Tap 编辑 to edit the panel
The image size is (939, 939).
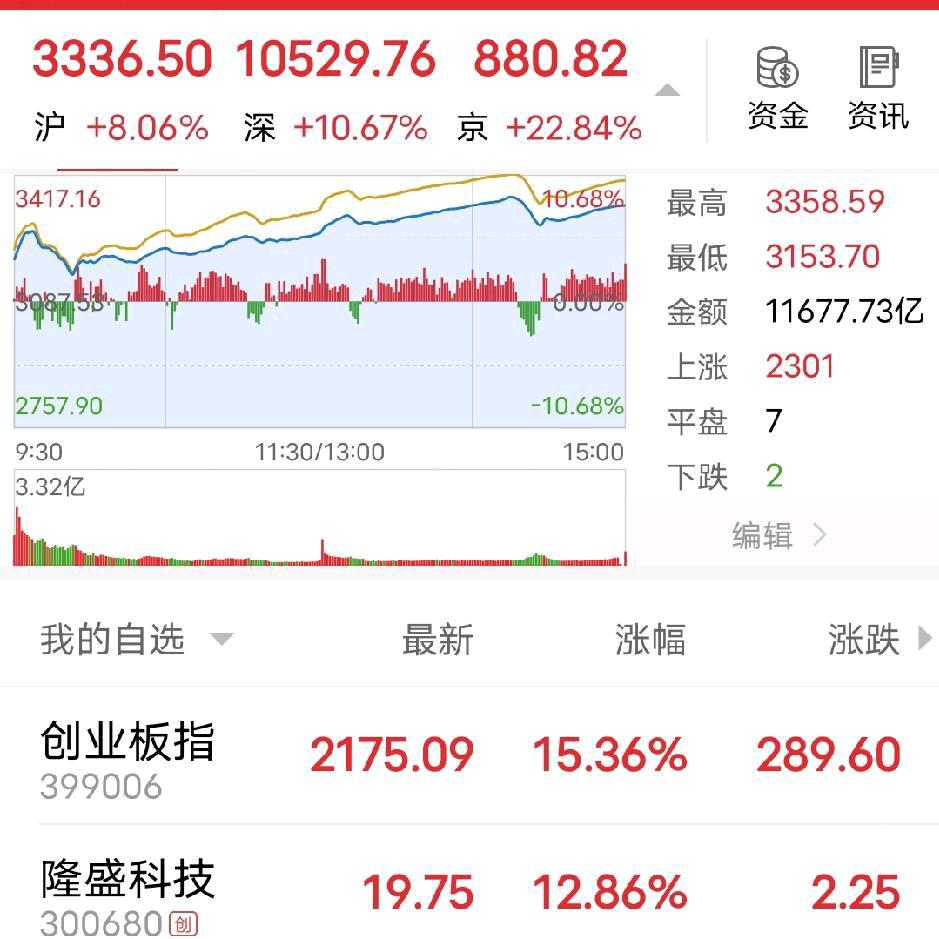click(778, 535)
